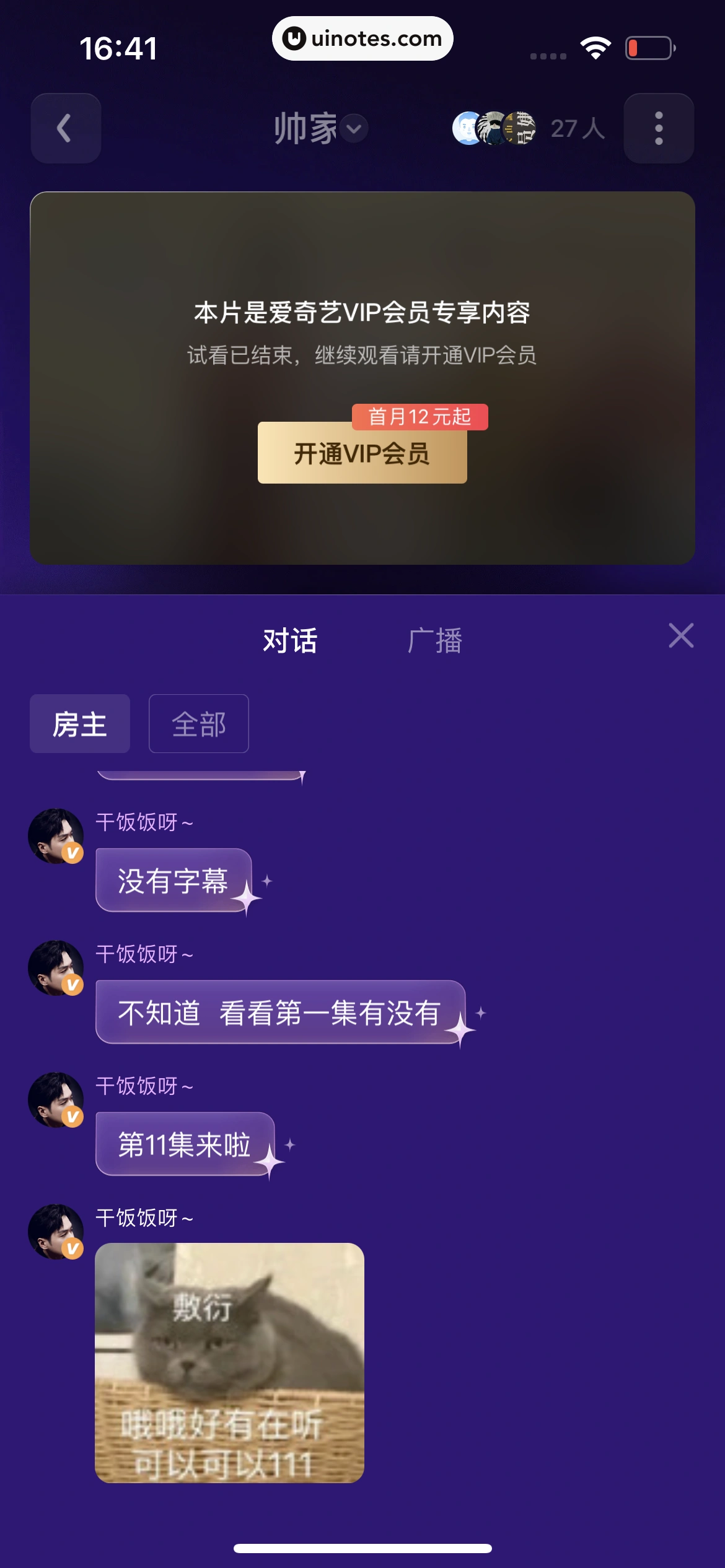
Task: Open avatar beside the 没有字幕 message
Action: (56, 835)
